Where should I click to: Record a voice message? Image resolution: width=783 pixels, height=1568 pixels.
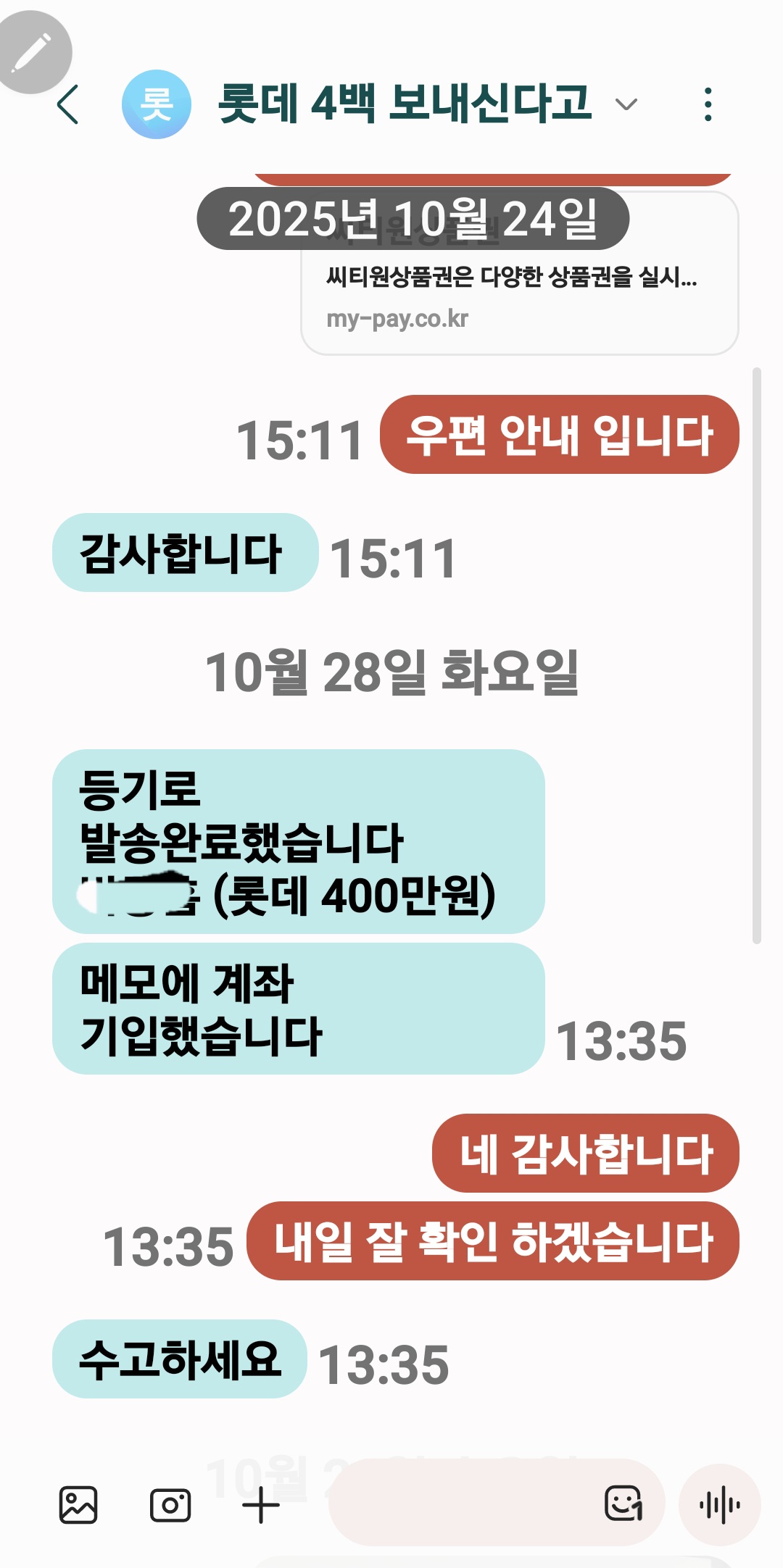719,1506
